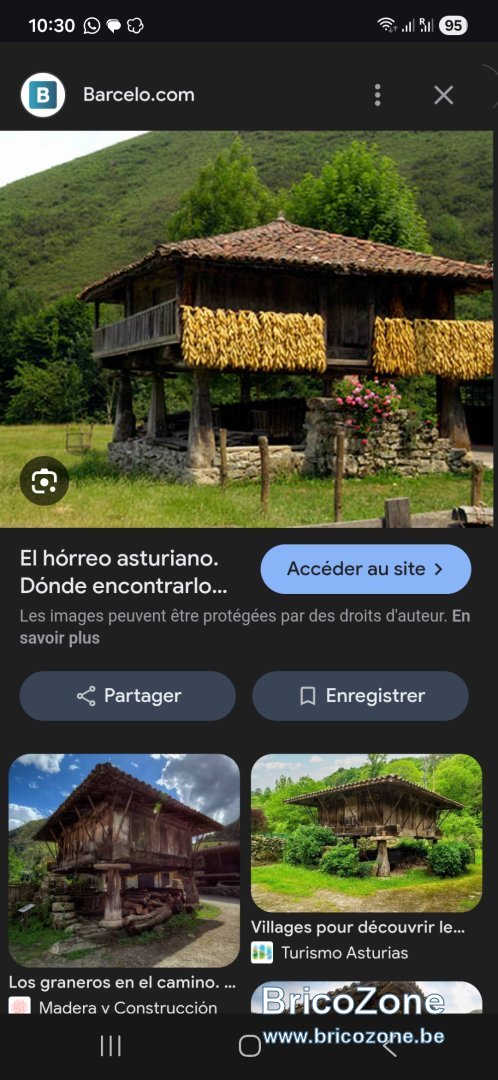Tap Accéder au site button
The height and width of the screenshot is (1080, 498).
[366, 569]
